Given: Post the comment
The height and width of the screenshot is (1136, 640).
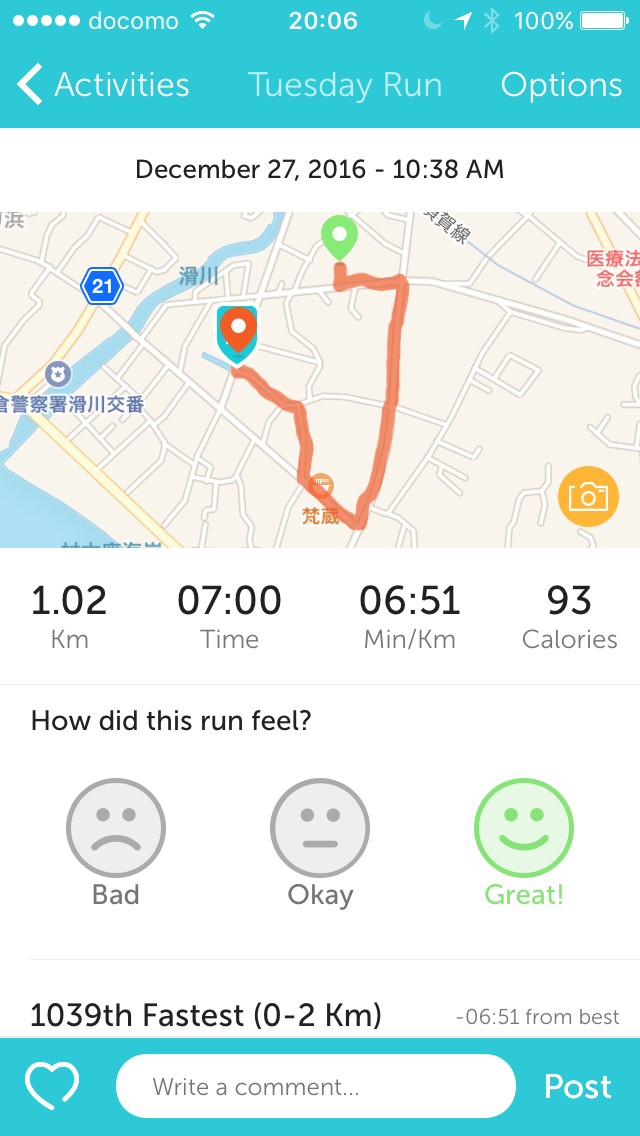Looking at the screenshot, I should (577, 1086).
